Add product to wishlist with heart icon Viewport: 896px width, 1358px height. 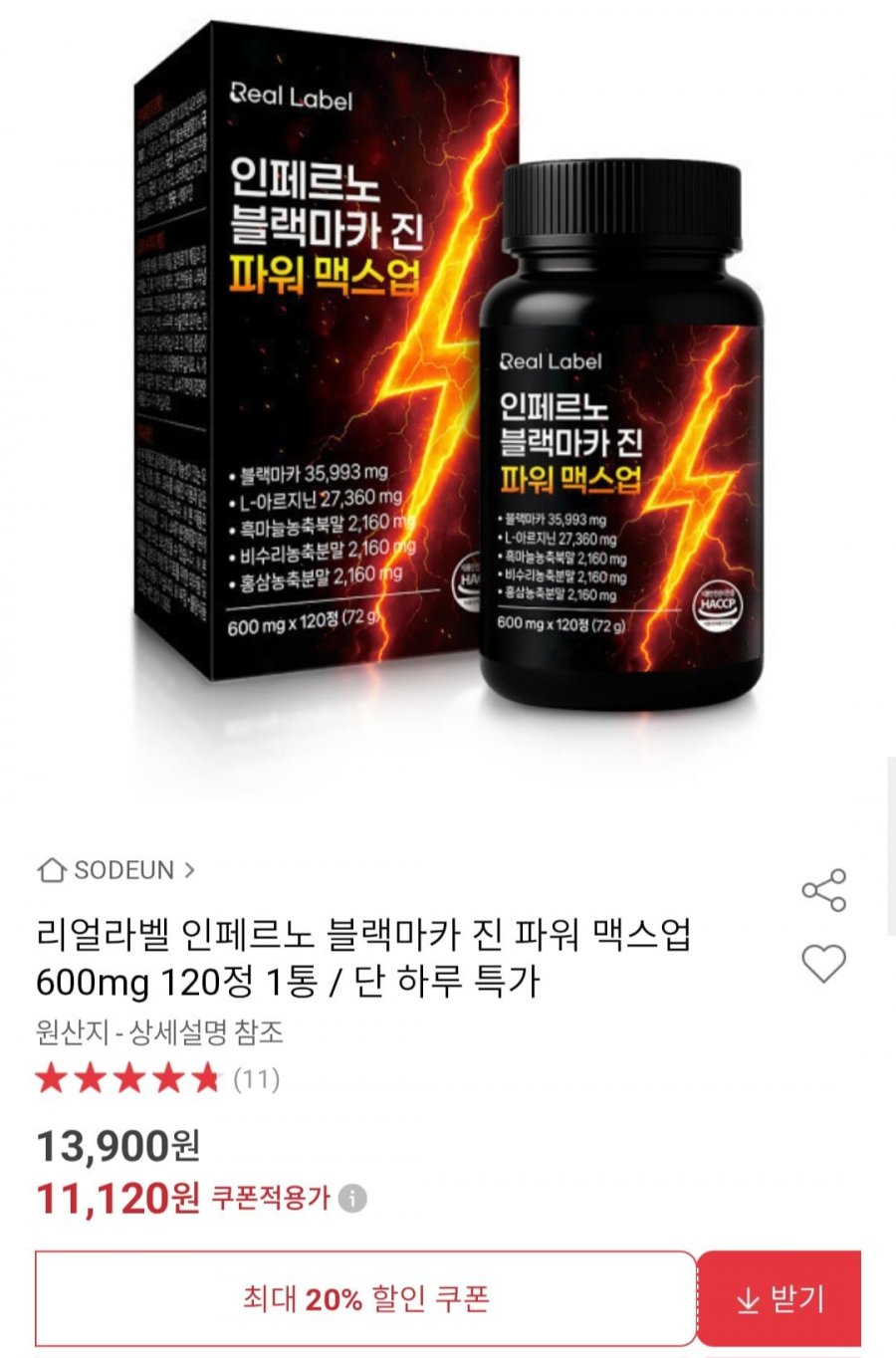point(823,964)
